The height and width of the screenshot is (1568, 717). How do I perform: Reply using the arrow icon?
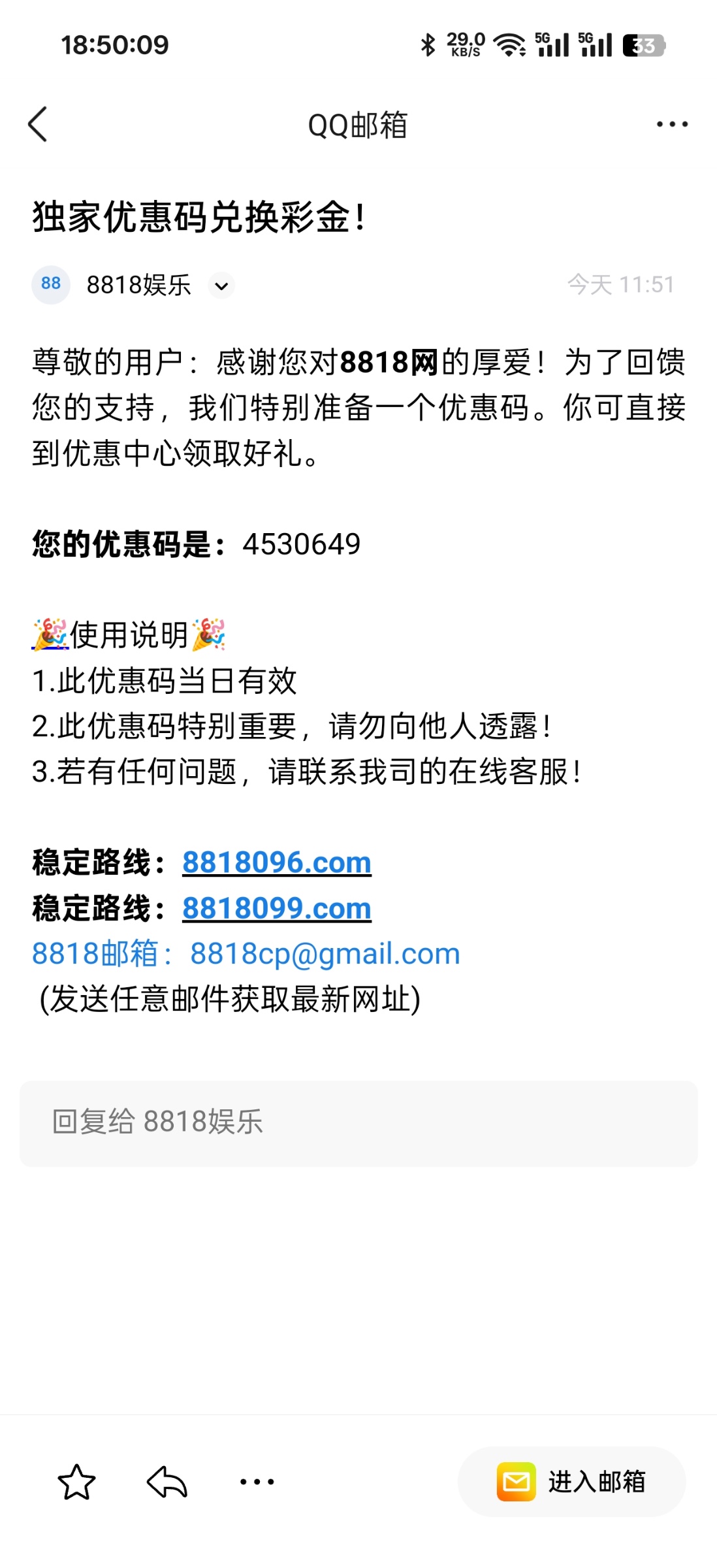click(167, 1482)
